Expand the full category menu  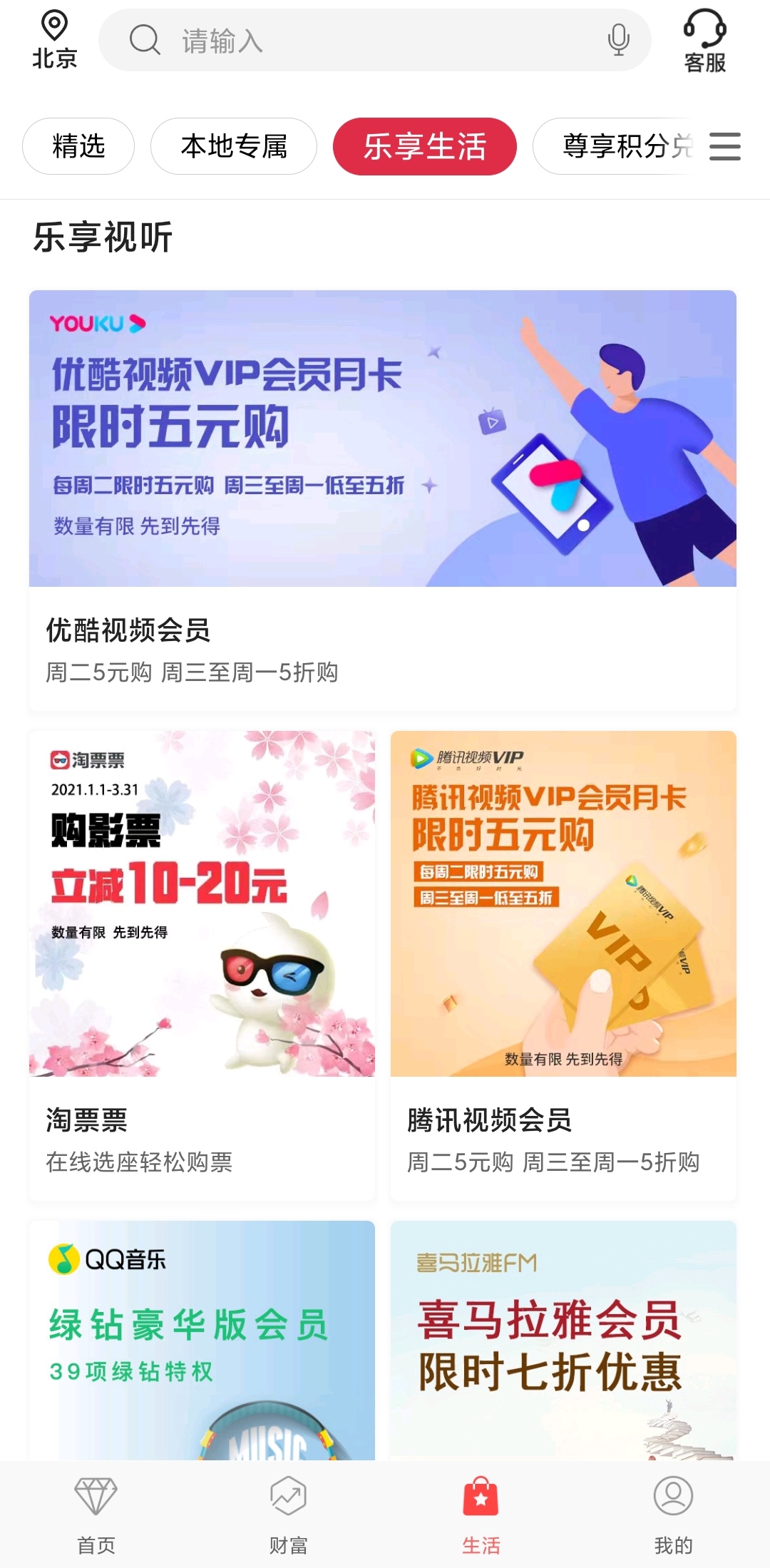point(725,146)
